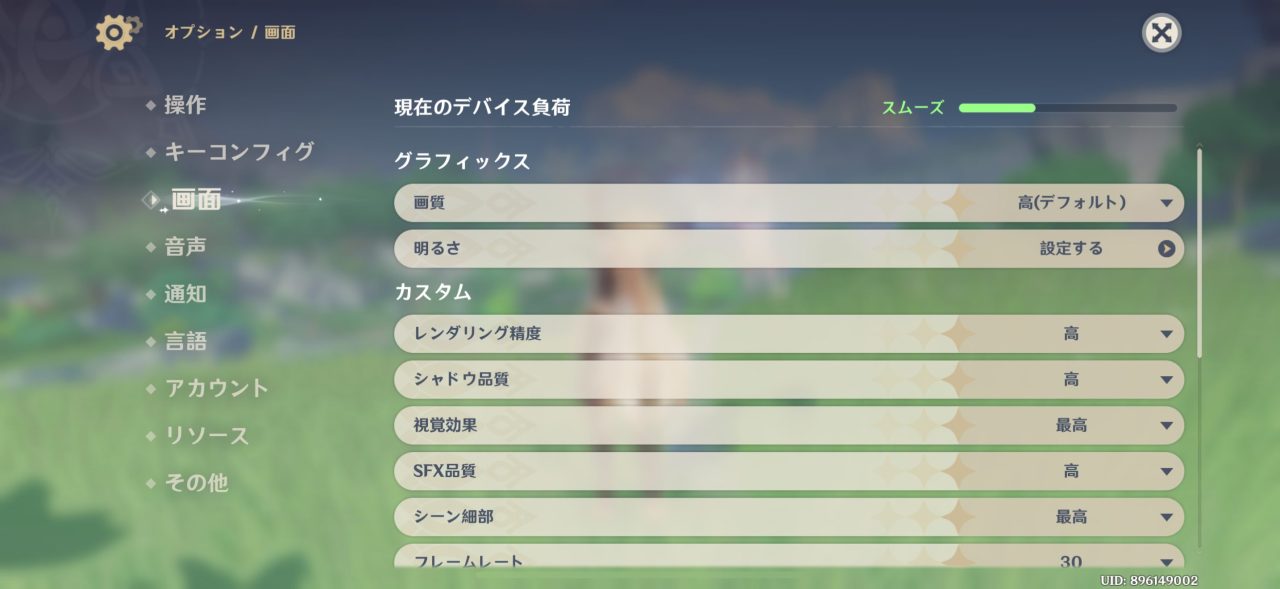Close the options menu
The height and width of the screenshot is (589, 1280).
(x=1161, y=33)
